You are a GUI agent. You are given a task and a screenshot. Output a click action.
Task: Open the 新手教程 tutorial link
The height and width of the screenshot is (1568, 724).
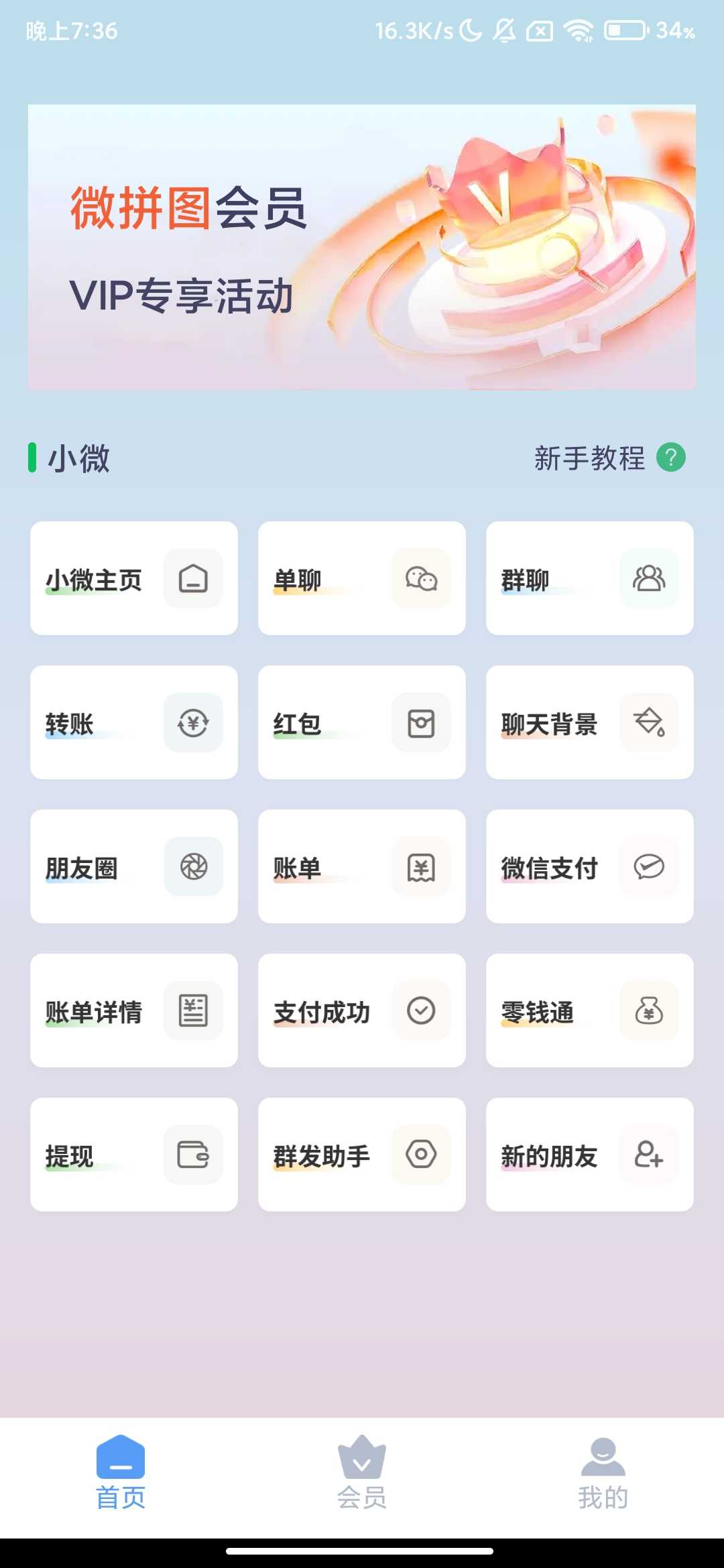(589, 459)
